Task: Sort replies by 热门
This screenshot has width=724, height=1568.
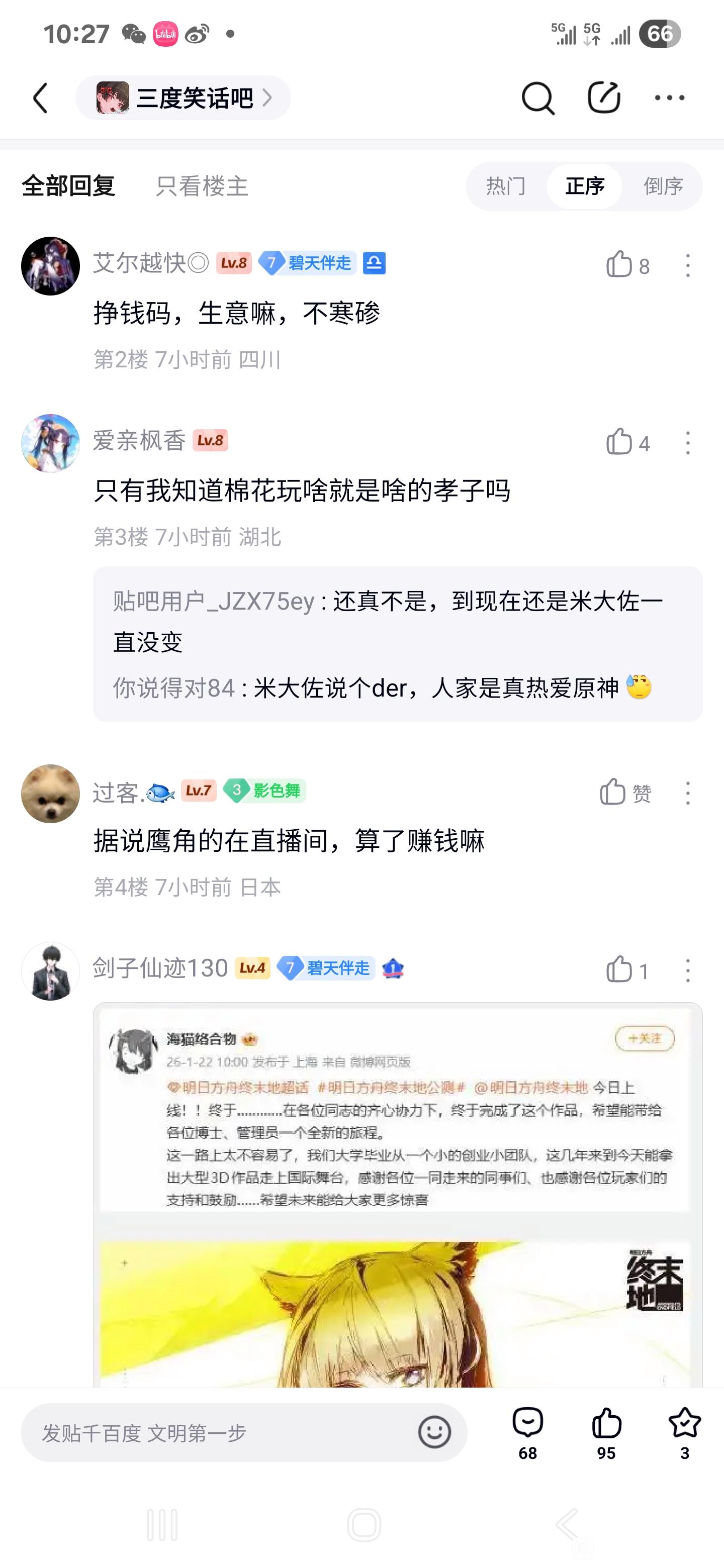Action: pyautogui.click(x=505, y=186)
